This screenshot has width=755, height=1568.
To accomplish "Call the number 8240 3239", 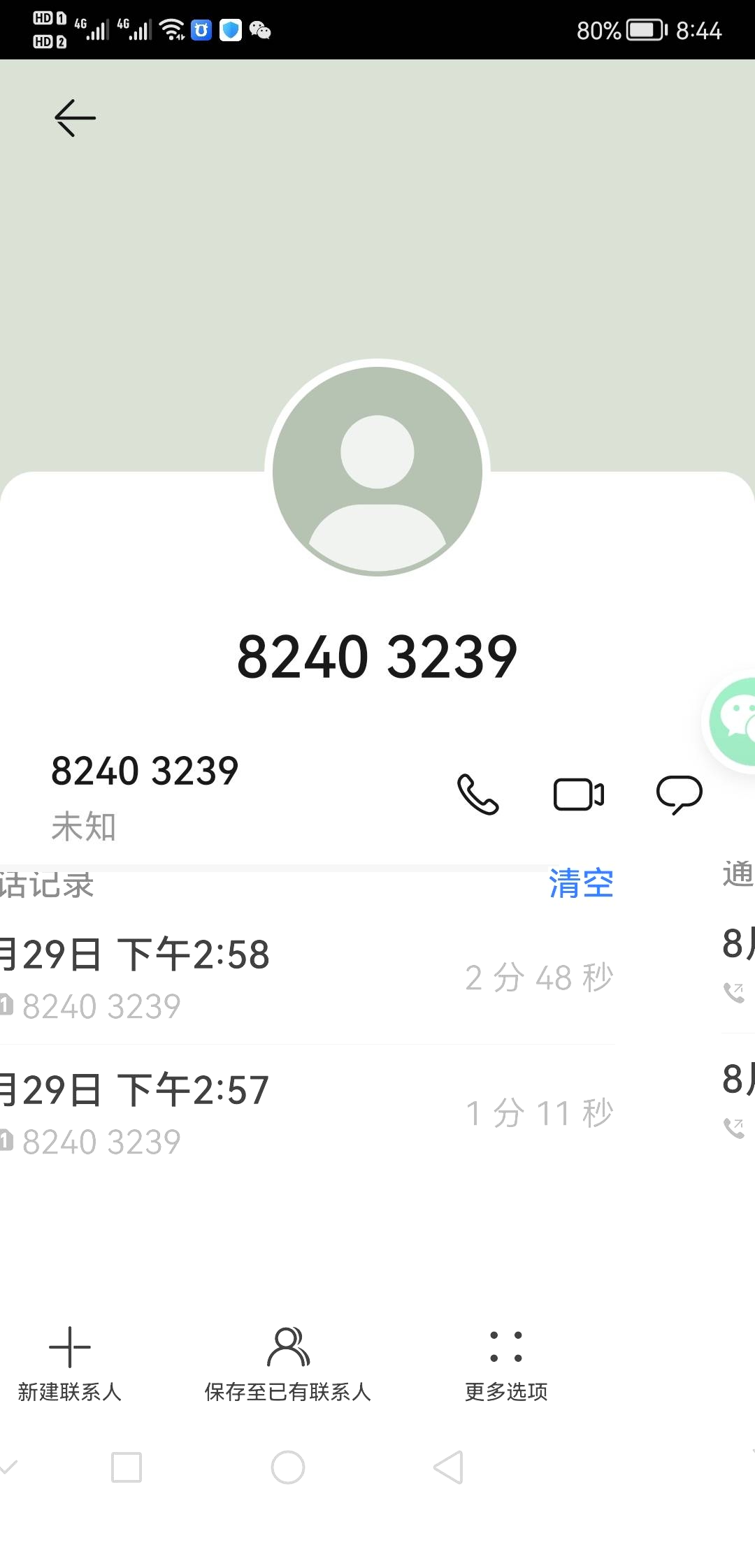I will click(x=477, y=794).
